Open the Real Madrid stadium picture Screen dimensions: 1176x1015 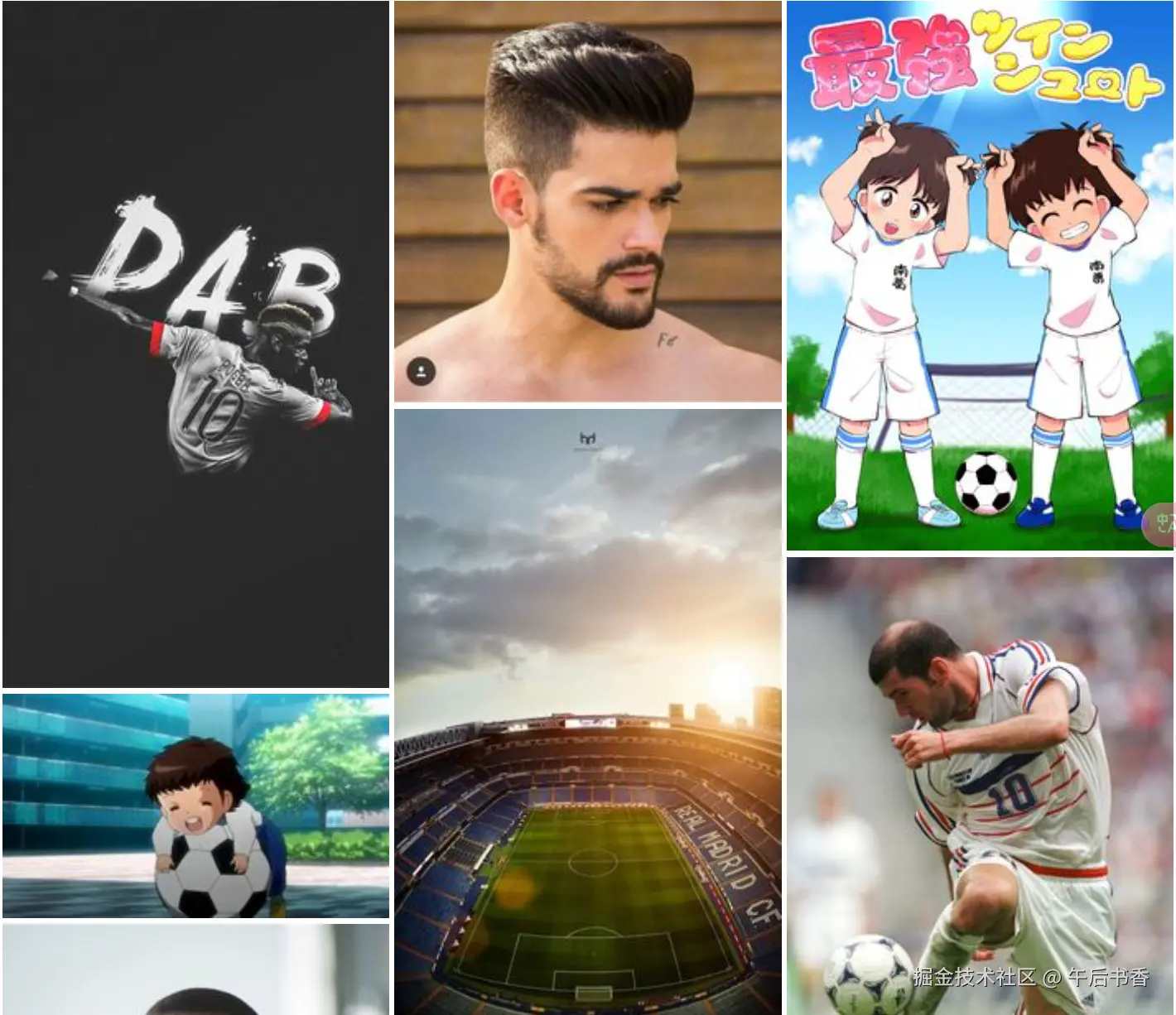(587, 710)
